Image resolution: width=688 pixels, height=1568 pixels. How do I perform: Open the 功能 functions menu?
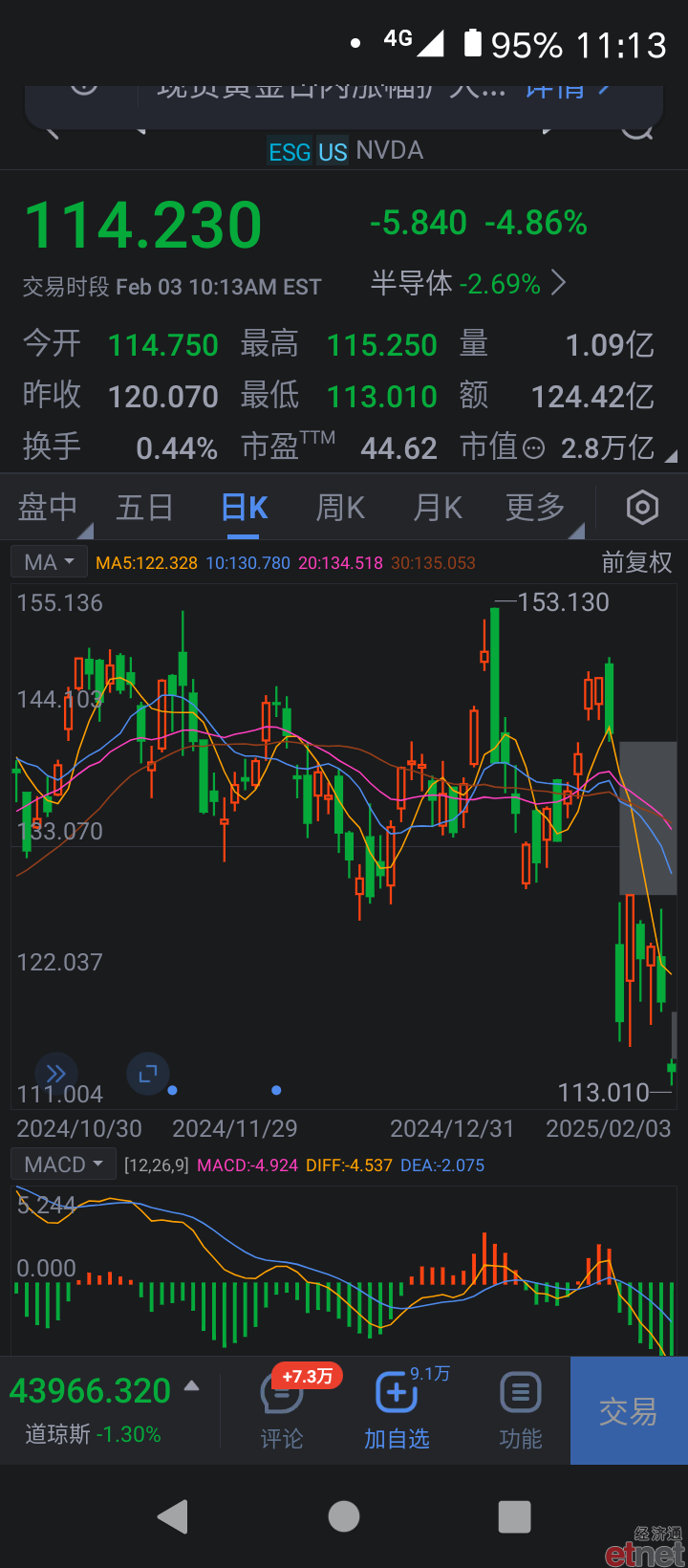(521, 1411)
